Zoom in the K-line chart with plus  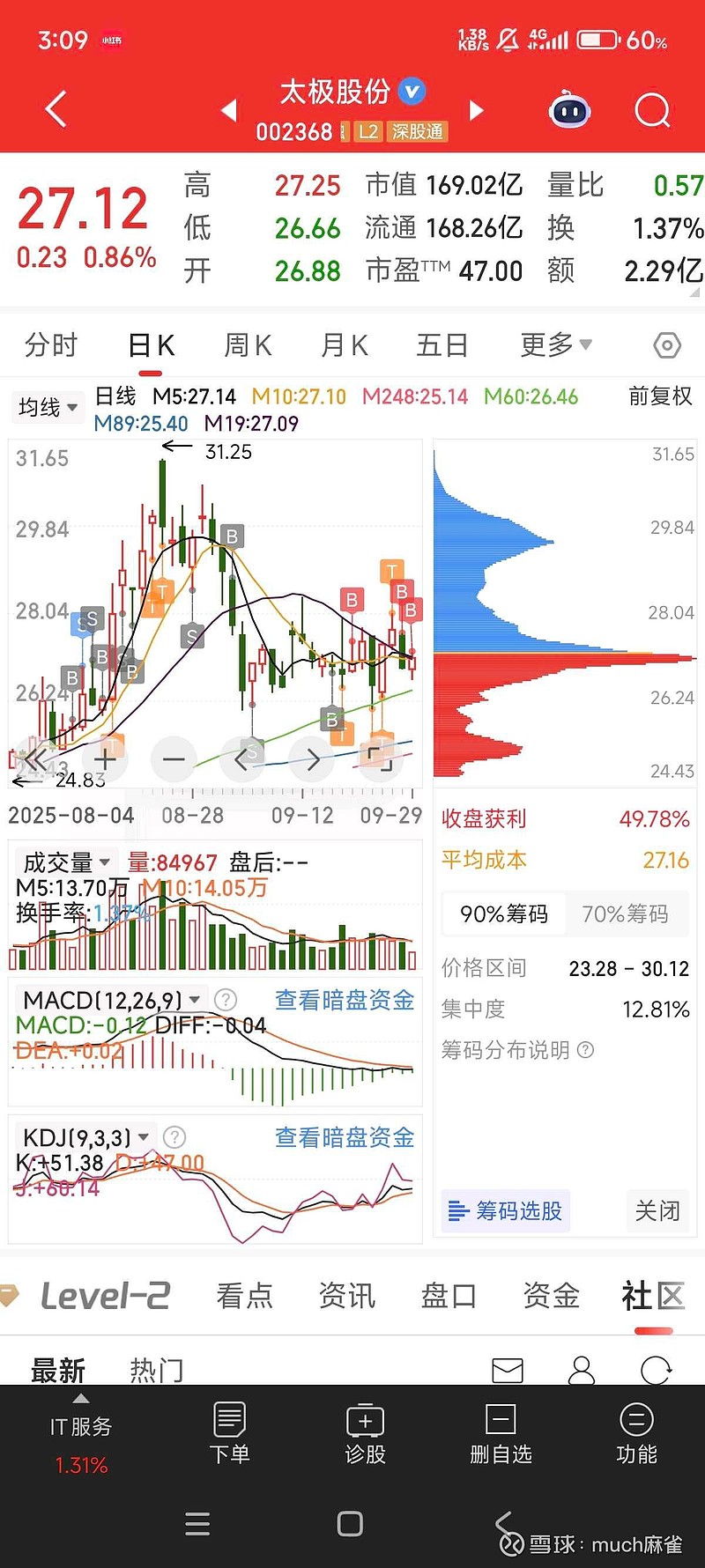point(105,758)
